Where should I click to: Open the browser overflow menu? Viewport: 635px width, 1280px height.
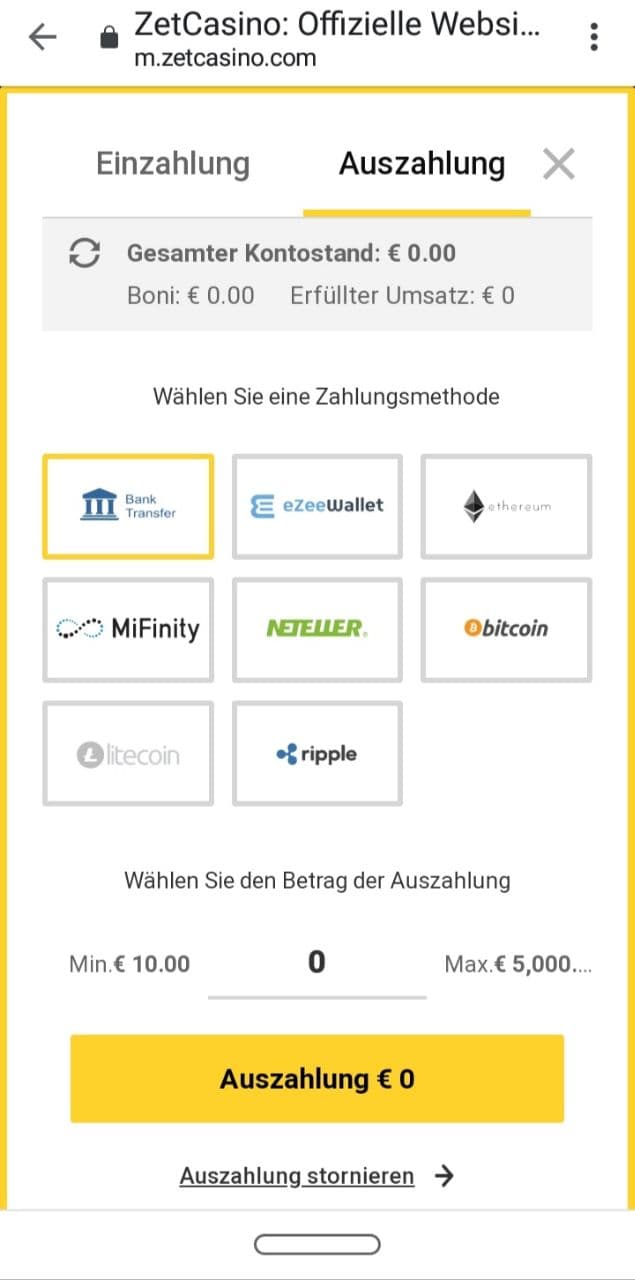594,38
